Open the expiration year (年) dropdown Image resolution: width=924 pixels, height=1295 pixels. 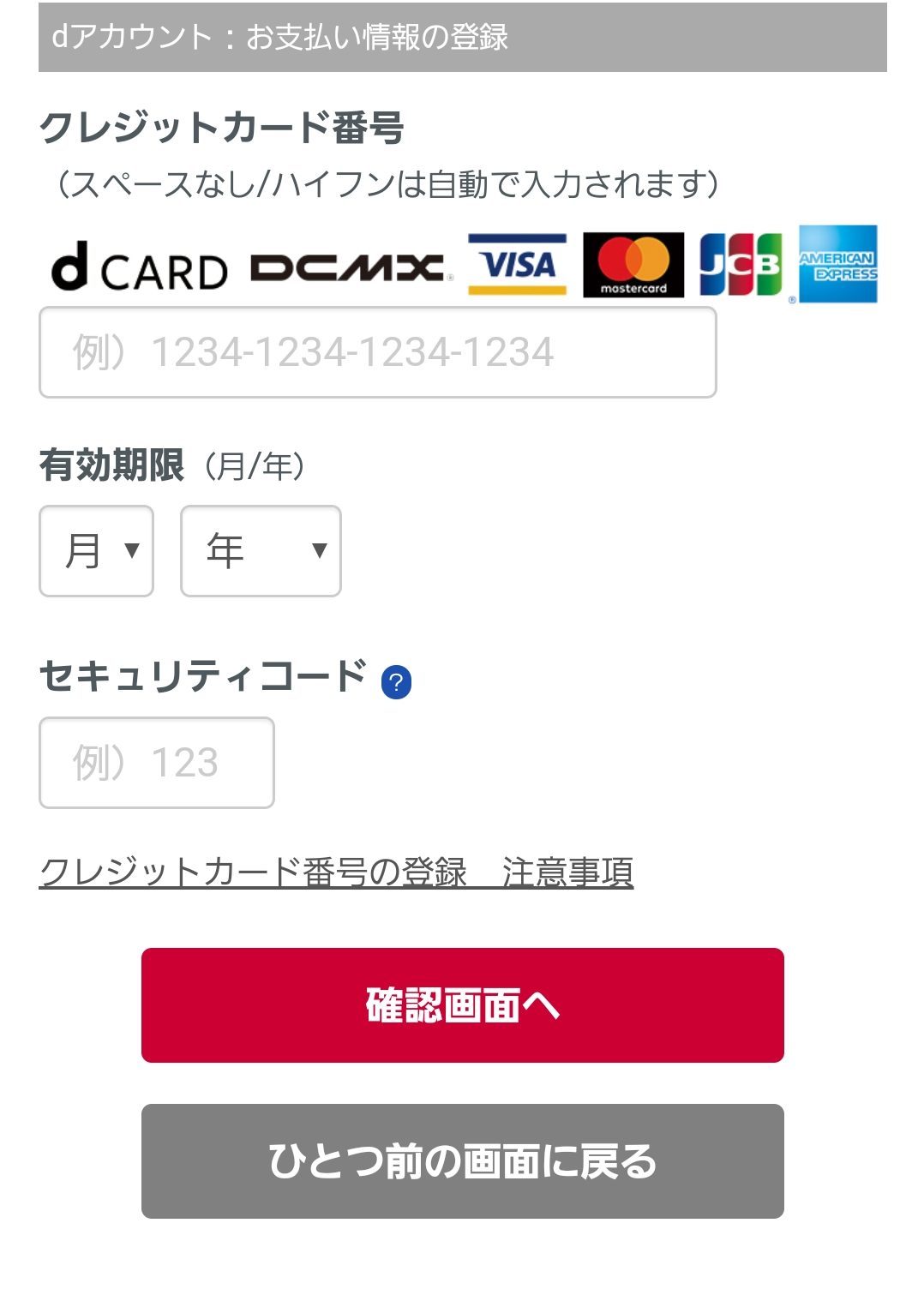click(261, 551)
